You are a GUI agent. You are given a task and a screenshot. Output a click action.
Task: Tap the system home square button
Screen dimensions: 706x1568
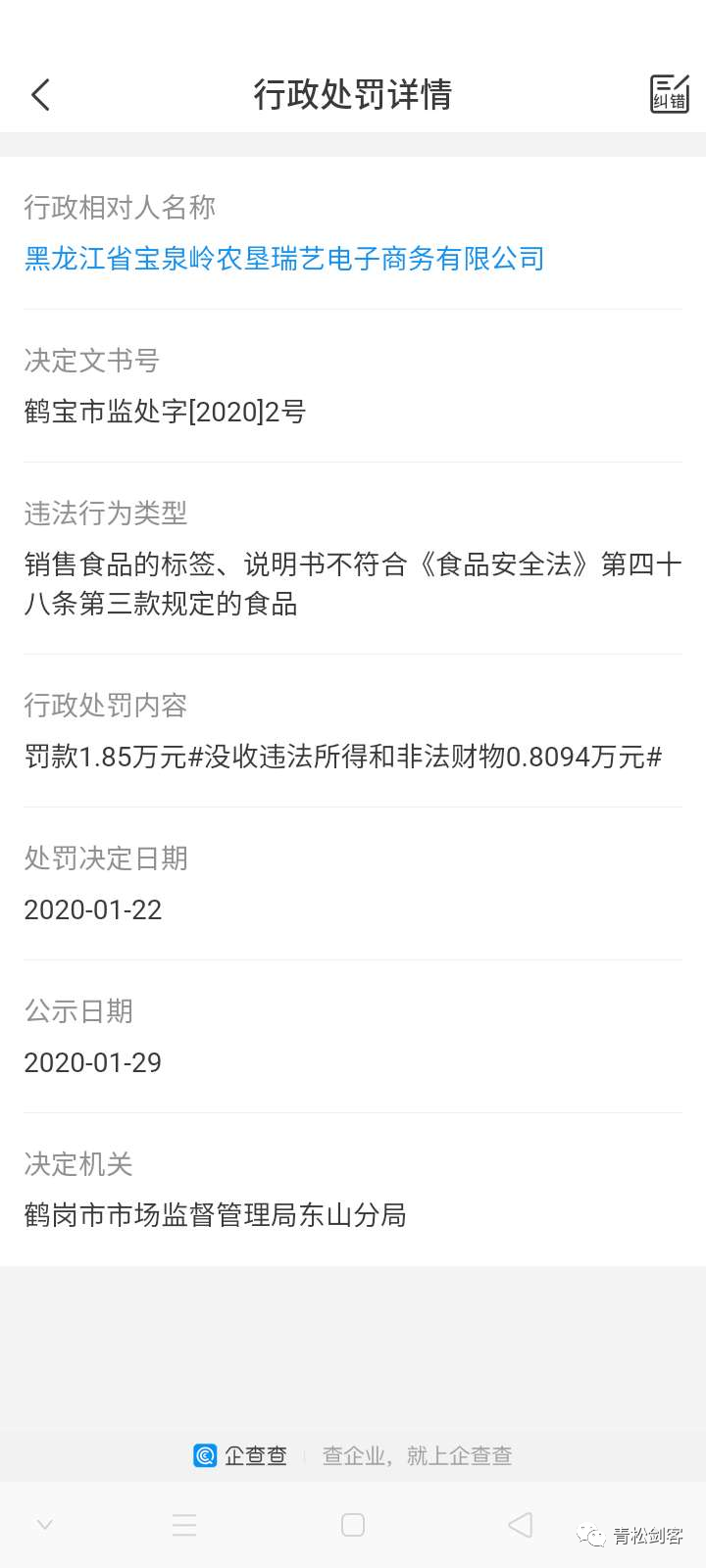353,1525
